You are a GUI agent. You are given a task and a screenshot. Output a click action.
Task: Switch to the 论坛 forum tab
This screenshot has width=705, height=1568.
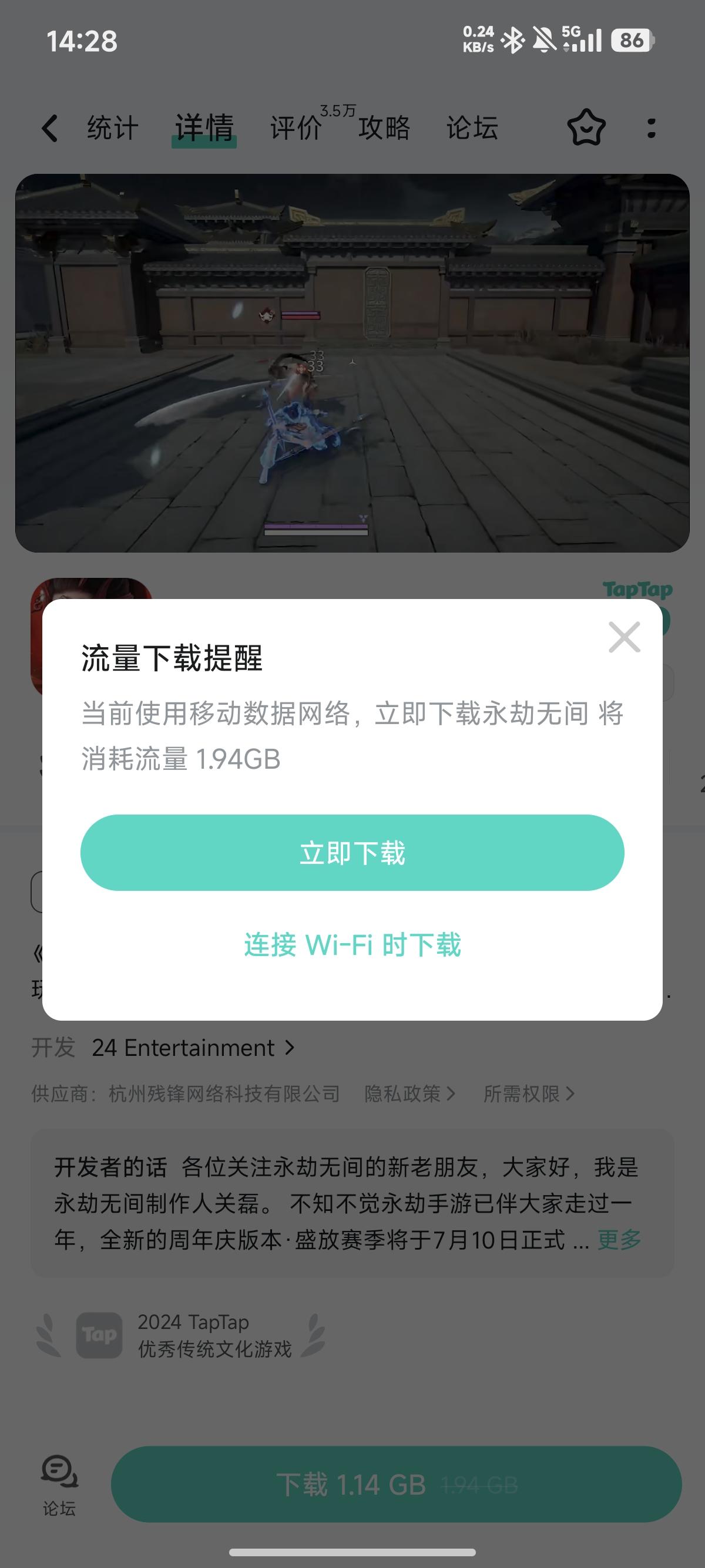[471, 129]
